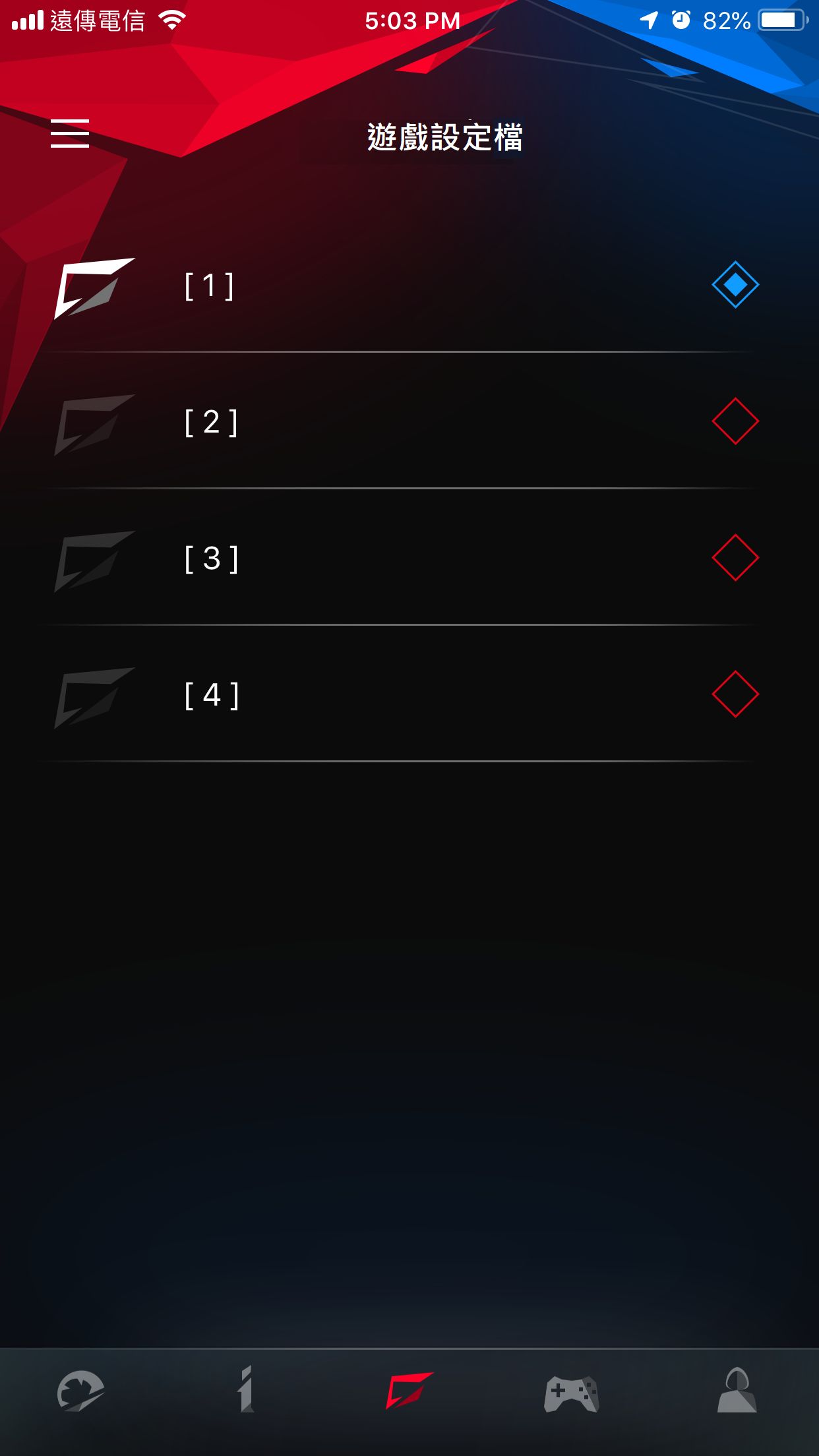Viewport: 819px width, 1456px height.
Task: Open game profile [ 2 ]
Action: (211, 422)
